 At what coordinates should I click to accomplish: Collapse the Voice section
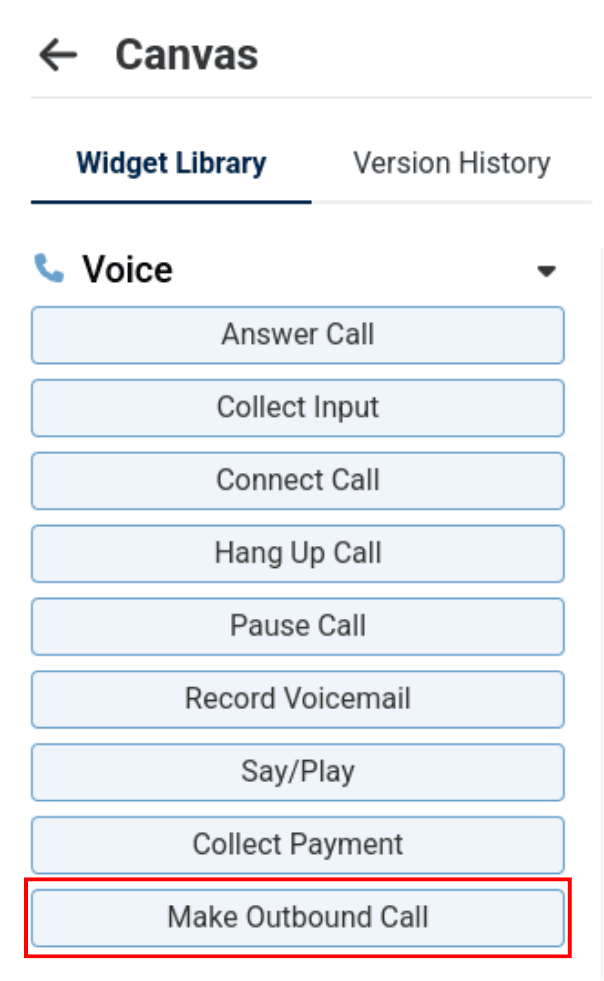coord(546,271)
